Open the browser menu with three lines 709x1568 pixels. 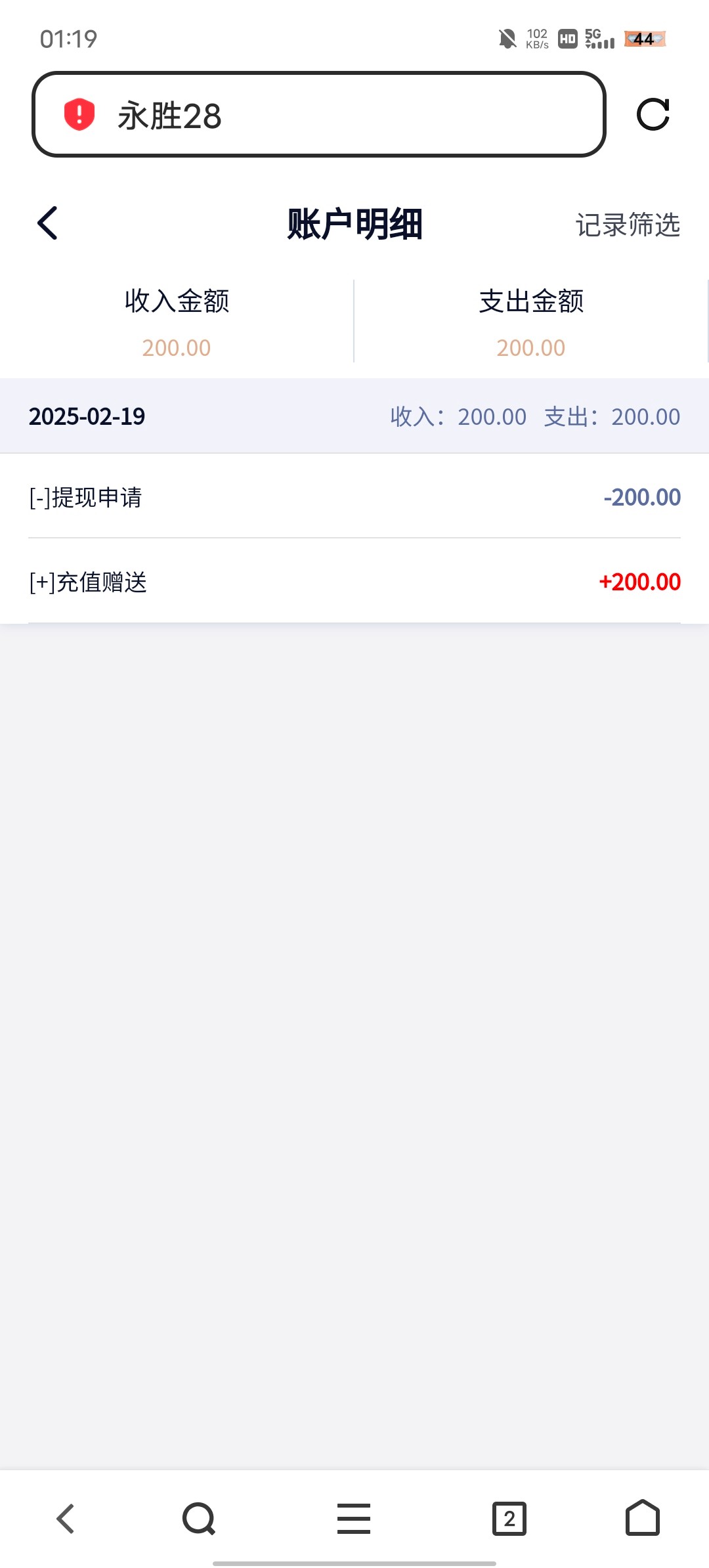[354, 1519]
